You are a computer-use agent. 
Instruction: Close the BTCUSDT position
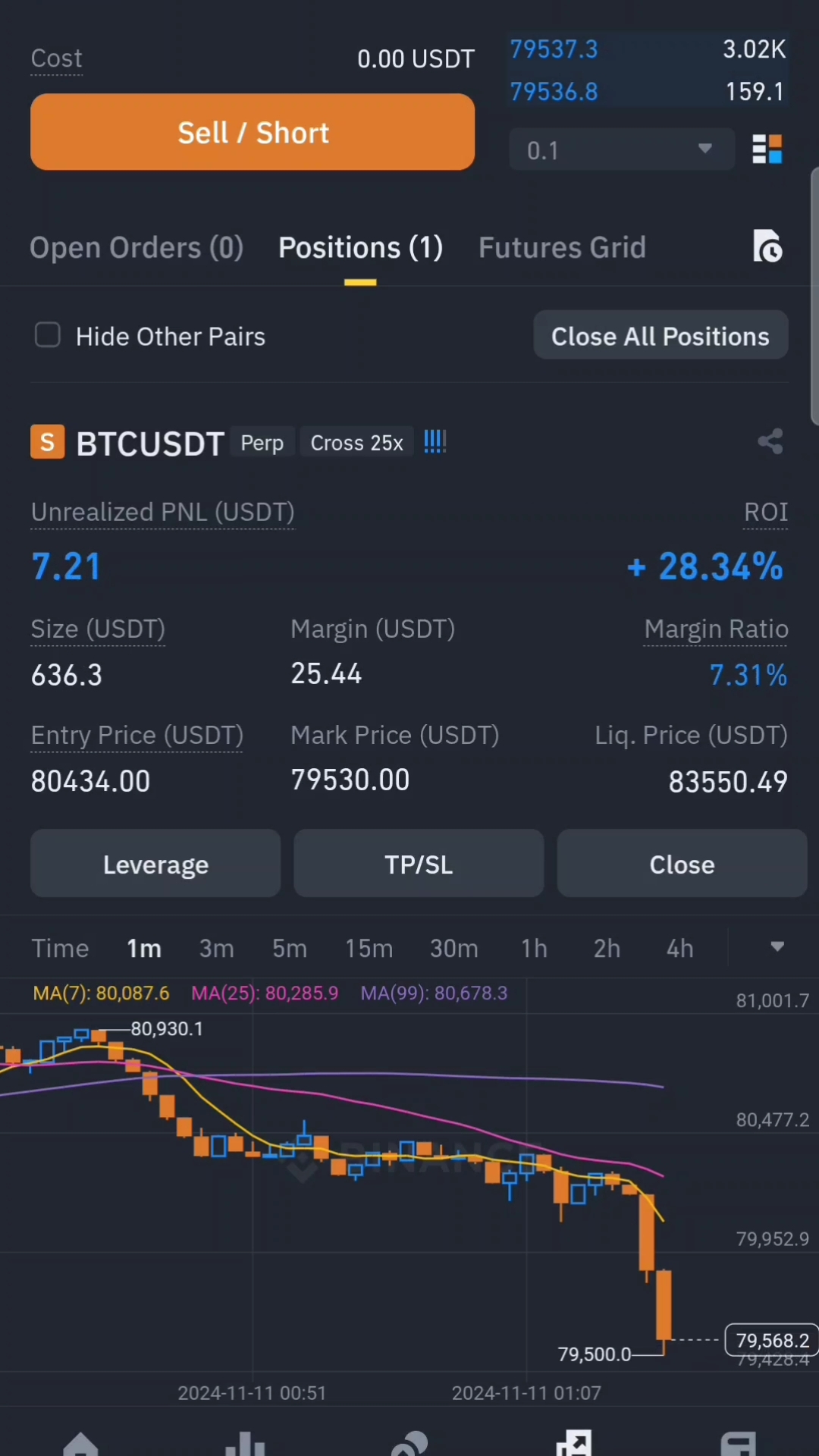tap(681, 864)
